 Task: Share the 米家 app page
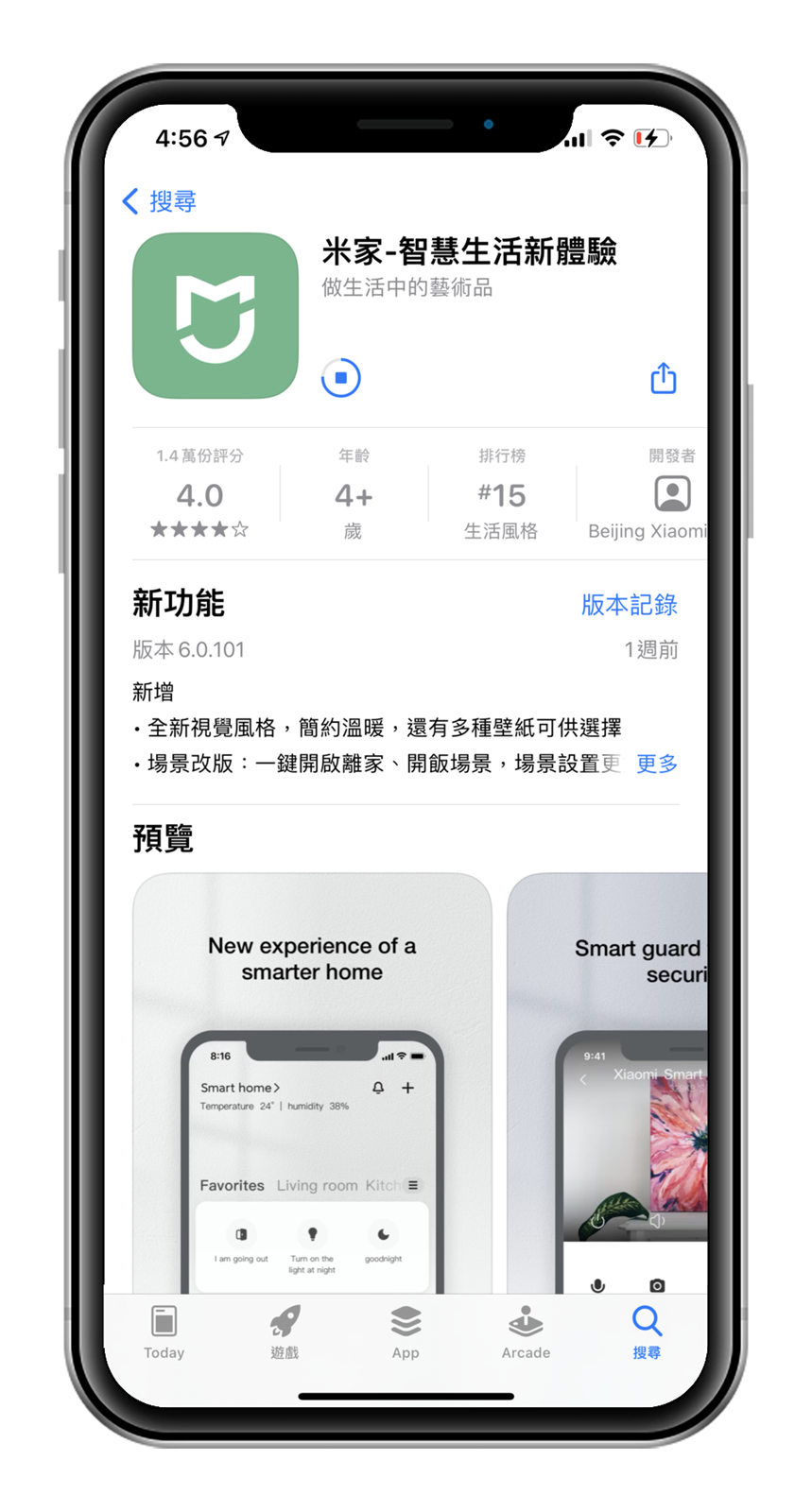pos(664,378)
